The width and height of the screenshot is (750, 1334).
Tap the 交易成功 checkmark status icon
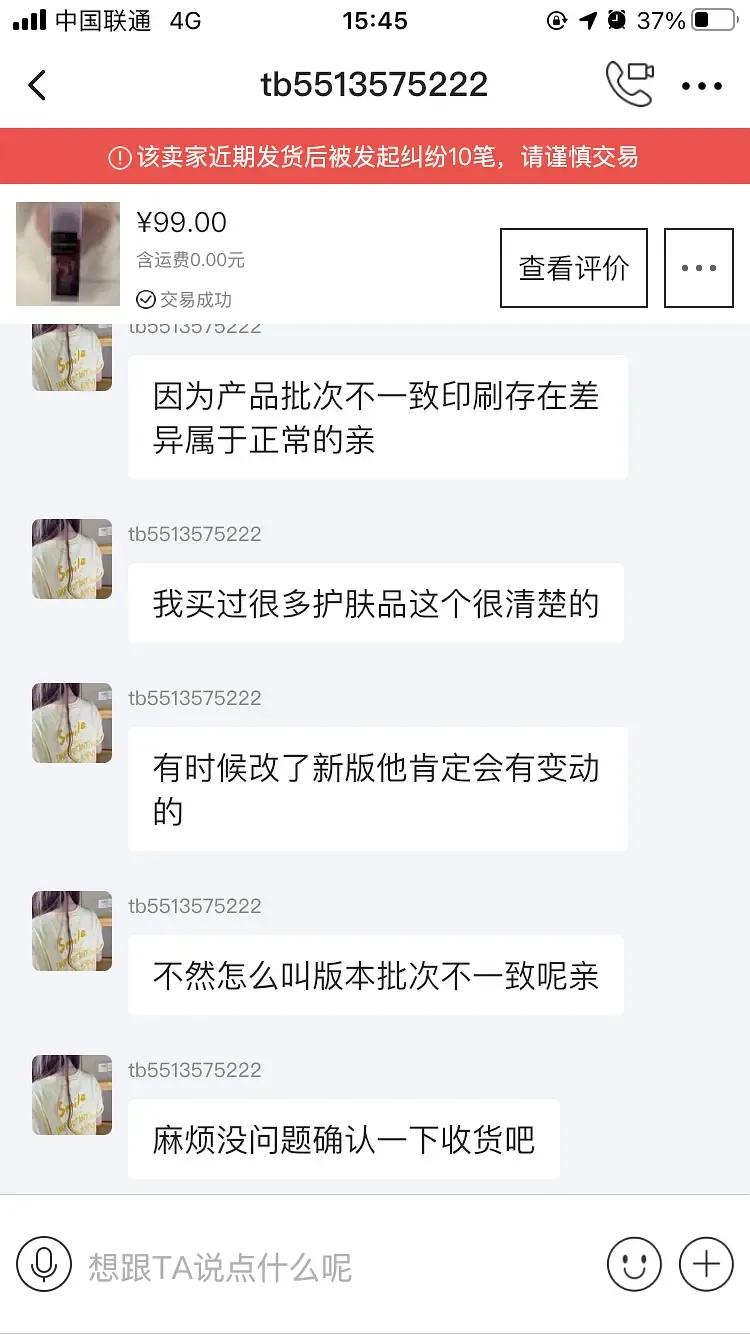point(147,298)
